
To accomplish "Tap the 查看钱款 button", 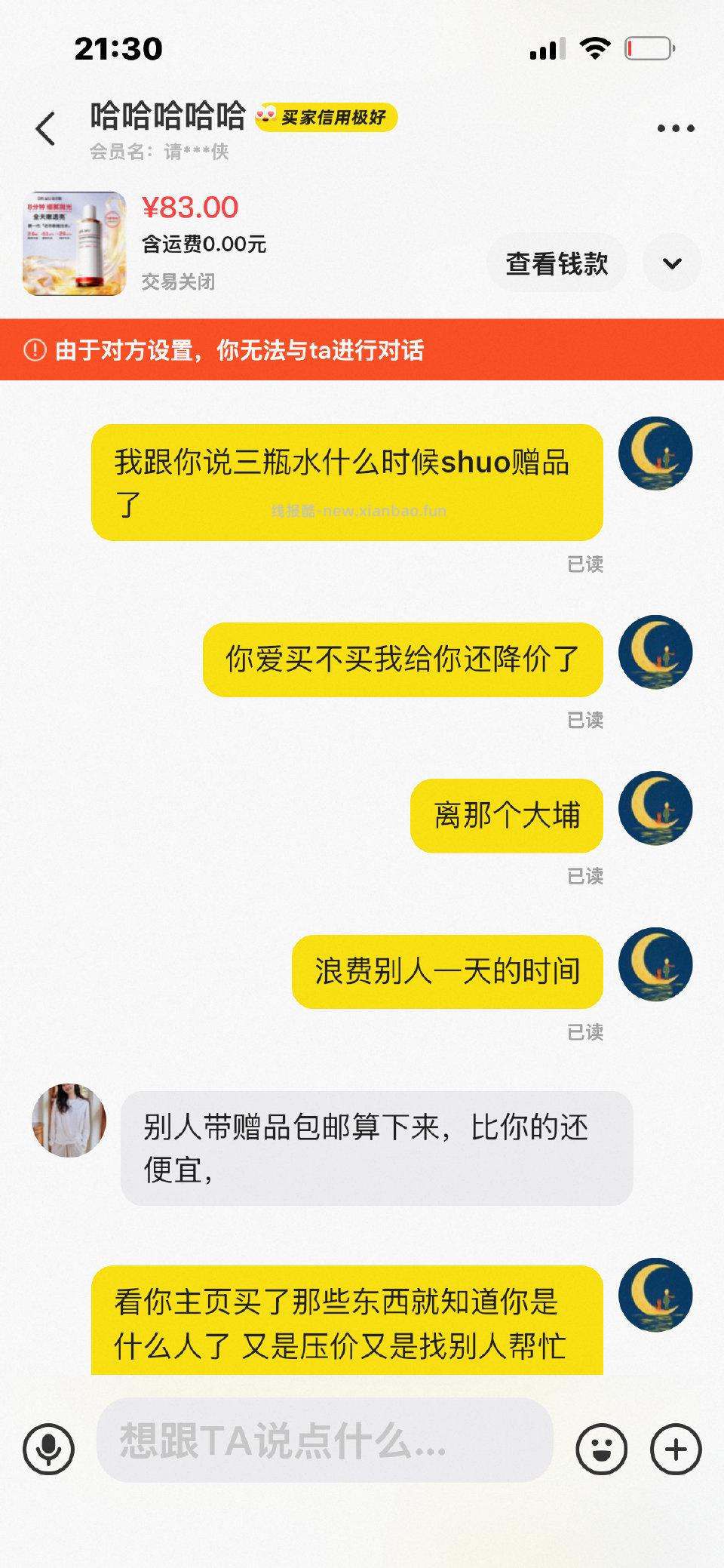I will (x=558, y=263).
